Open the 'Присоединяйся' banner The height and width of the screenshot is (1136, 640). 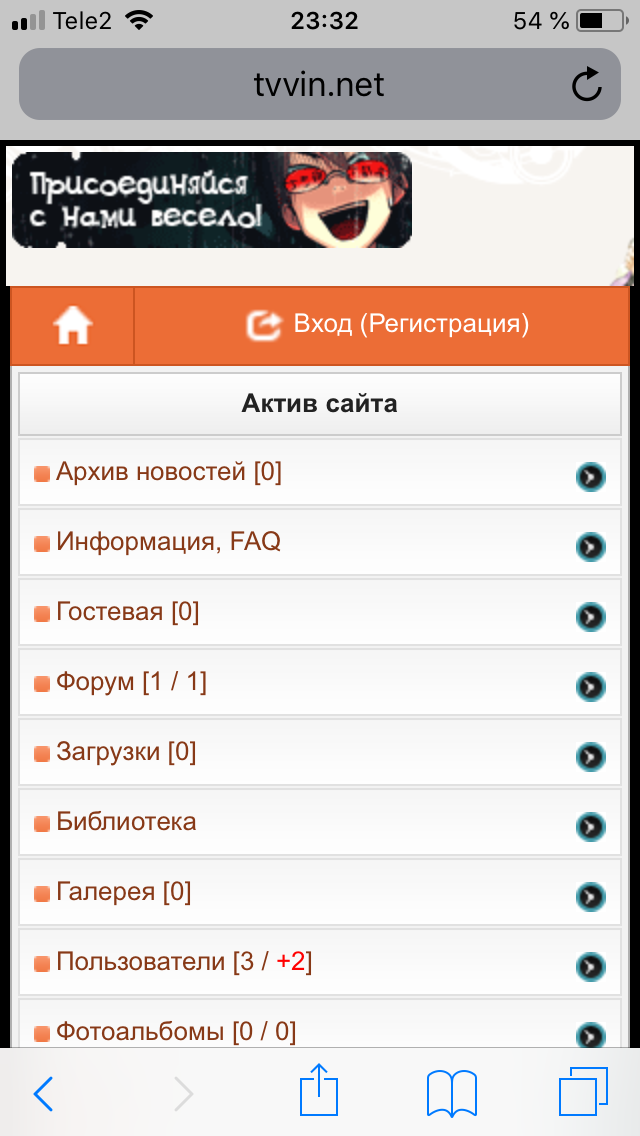pos(212,200)
